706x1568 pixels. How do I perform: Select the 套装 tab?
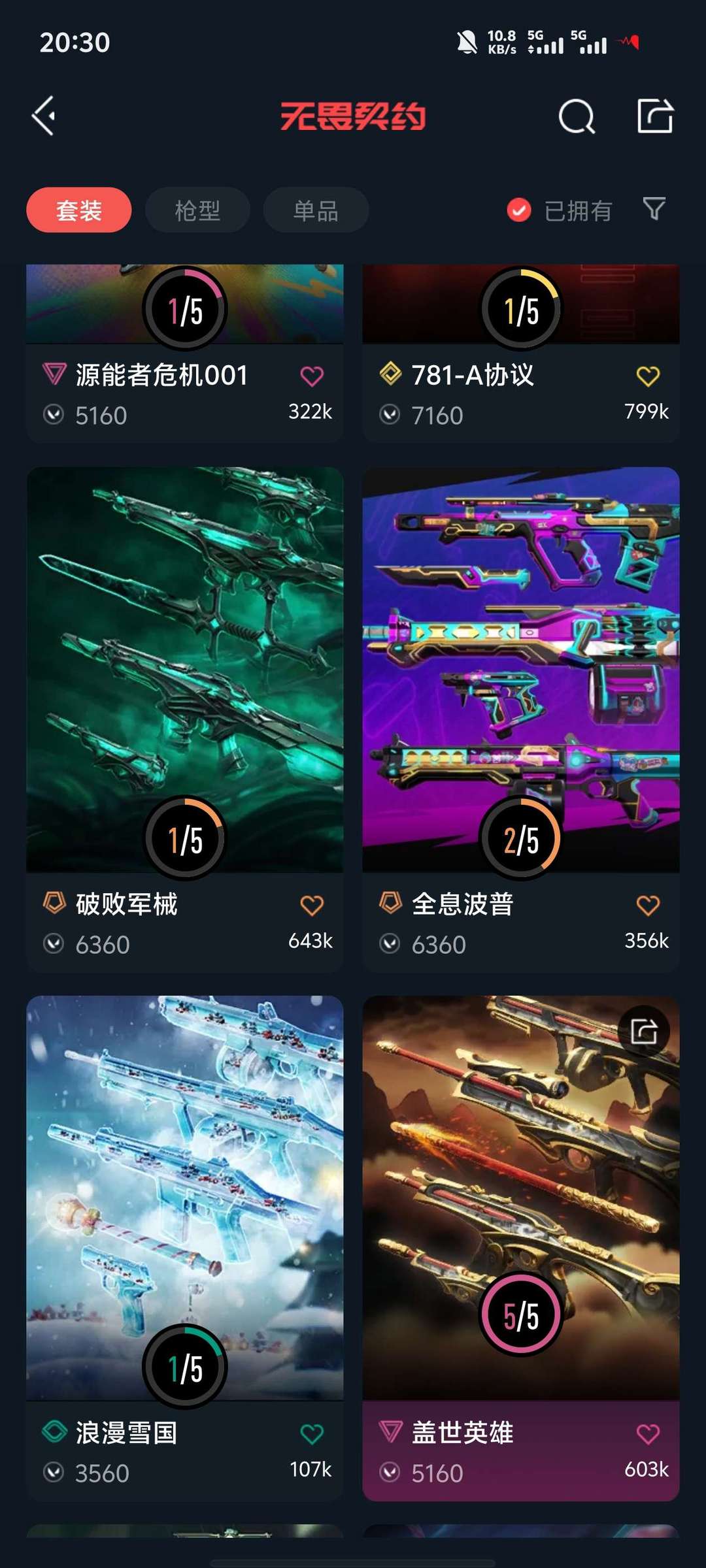(x=79, y=210)
